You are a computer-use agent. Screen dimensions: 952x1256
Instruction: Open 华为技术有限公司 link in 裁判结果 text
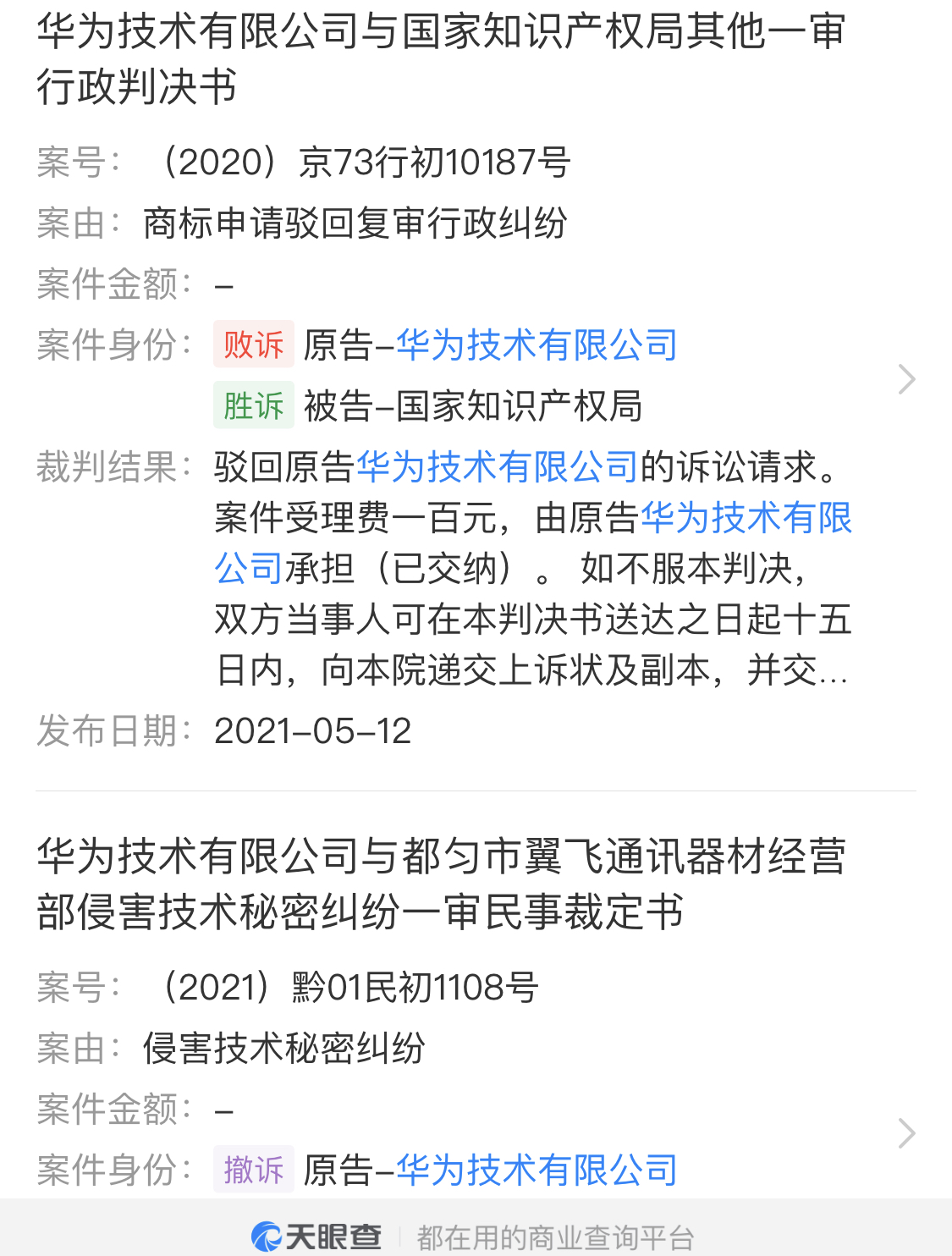[497, 467]
